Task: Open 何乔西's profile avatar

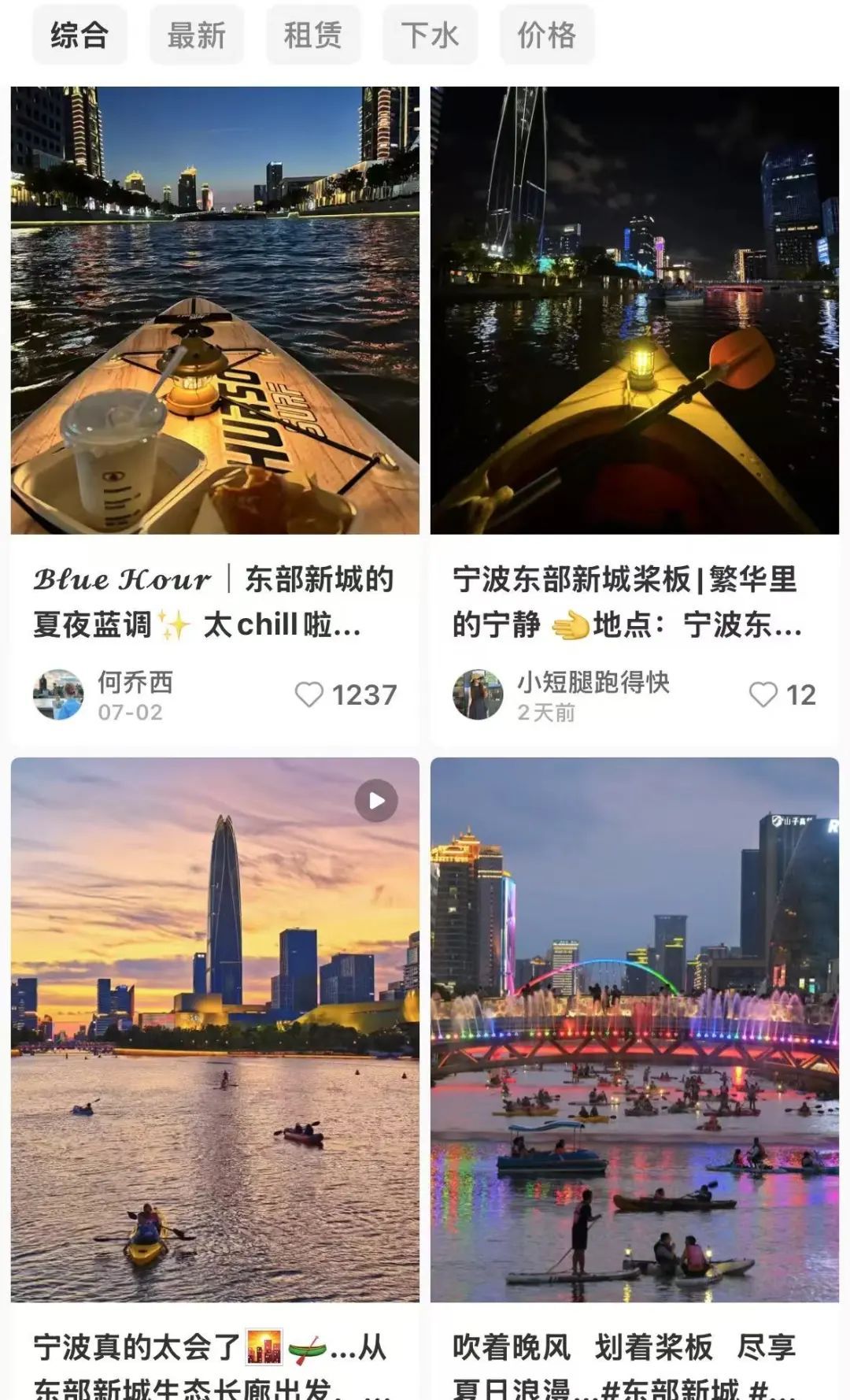Action: (57, 691)
